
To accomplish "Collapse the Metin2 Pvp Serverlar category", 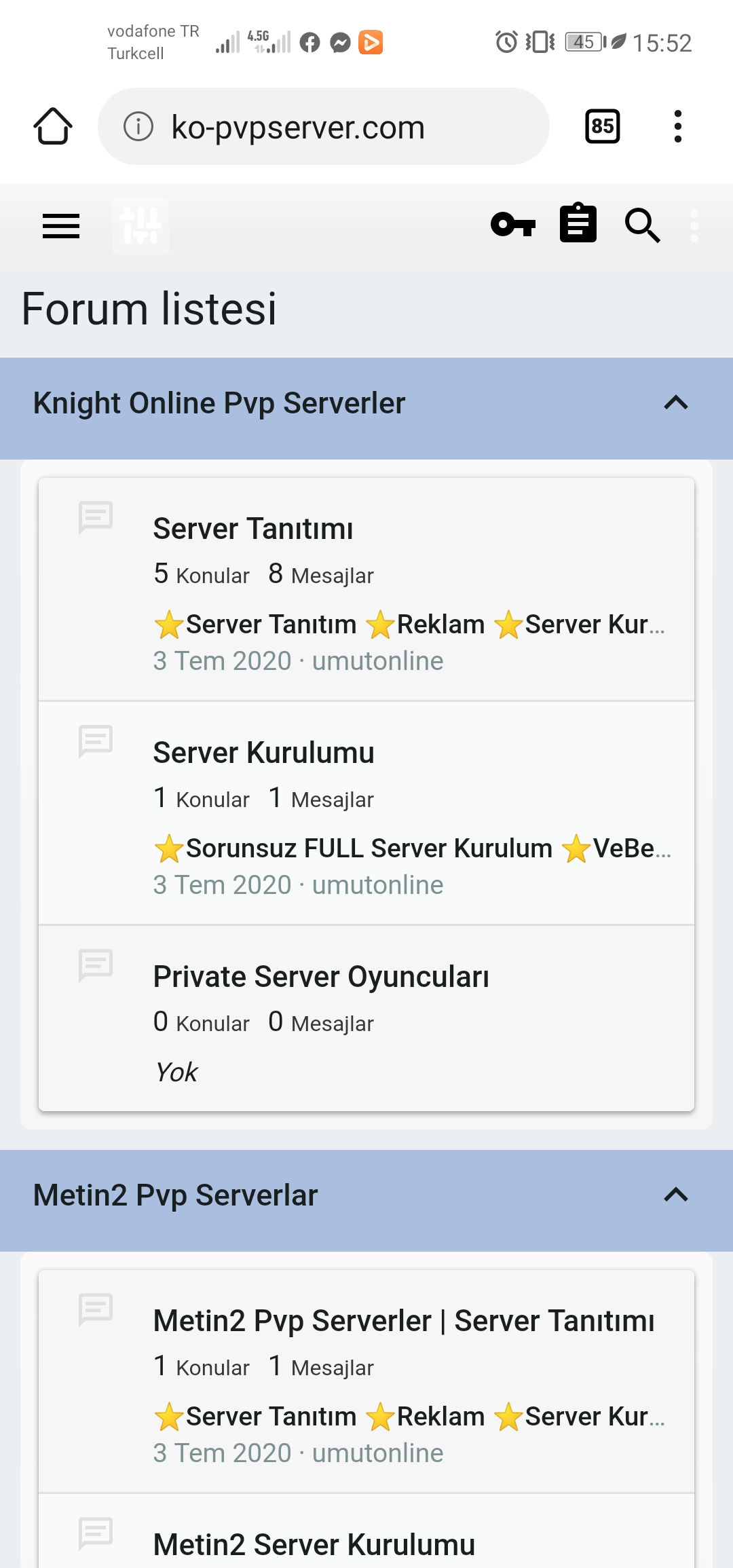I will click(x=675, y=1195).
